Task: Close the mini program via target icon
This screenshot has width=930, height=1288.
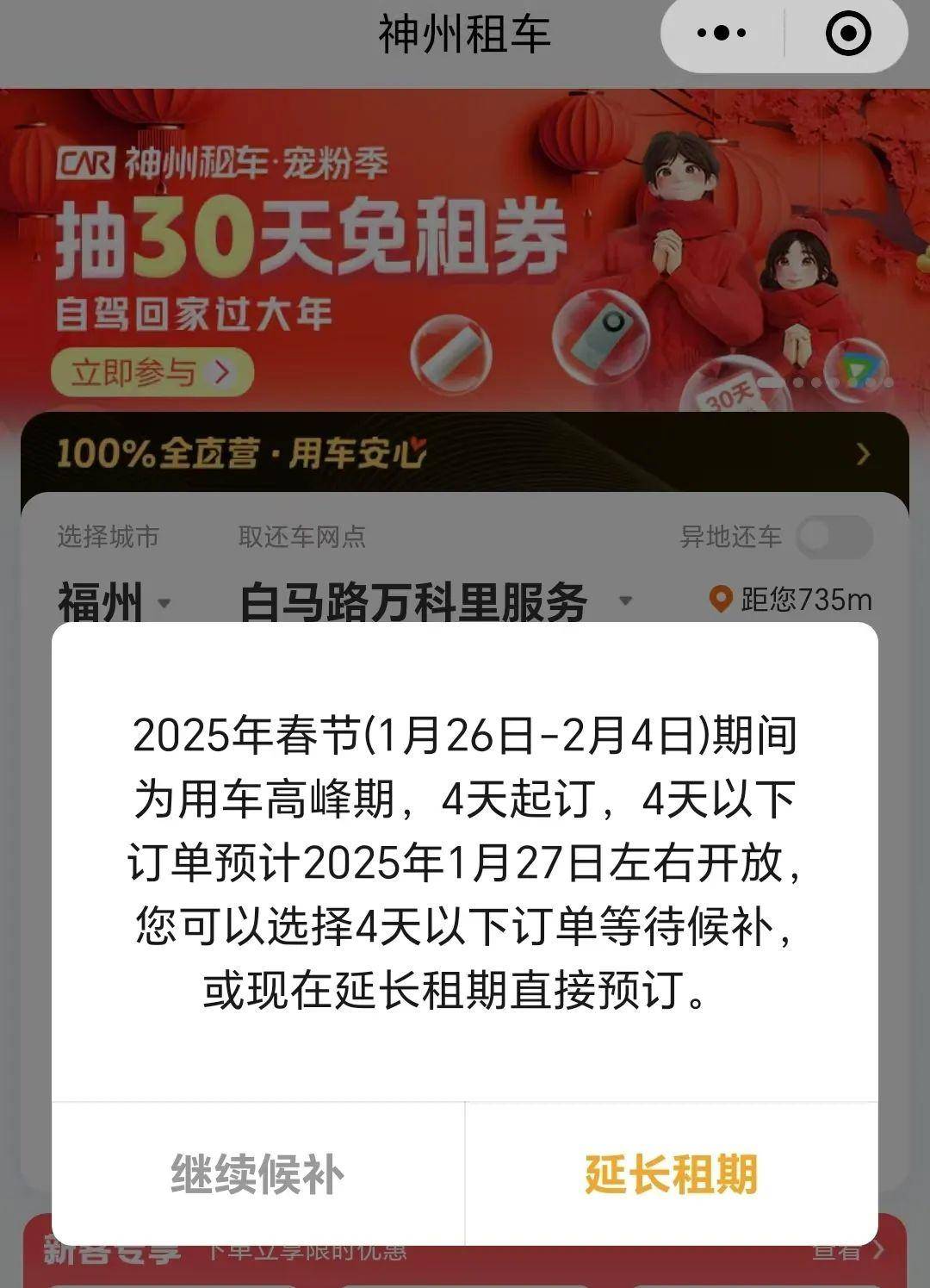Action: [x=847, y=34]
